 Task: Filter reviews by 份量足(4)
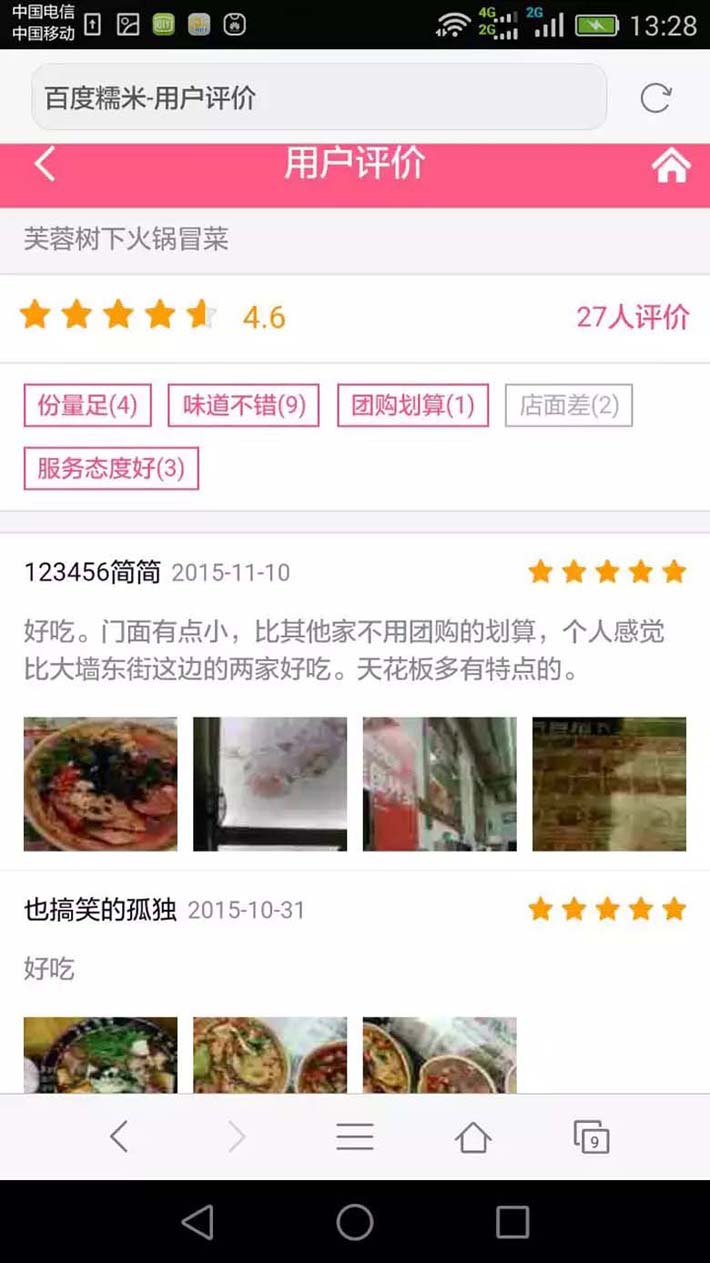click(87, 406)
